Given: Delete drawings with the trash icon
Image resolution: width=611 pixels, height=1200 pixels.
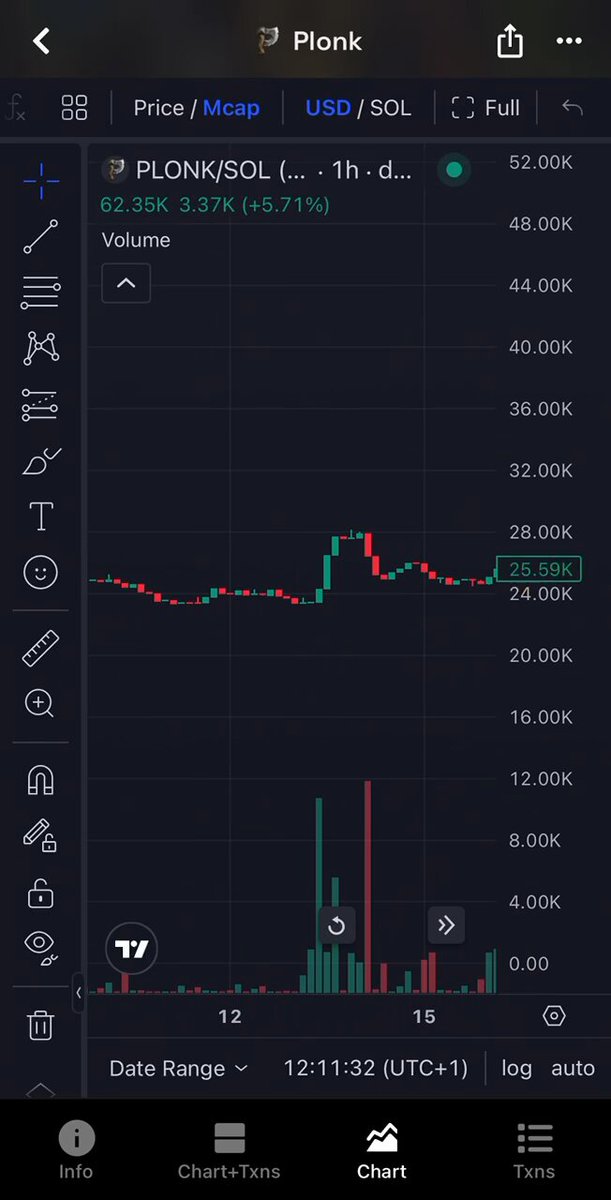Looking at the screenshot, I should pos(41,1025).
